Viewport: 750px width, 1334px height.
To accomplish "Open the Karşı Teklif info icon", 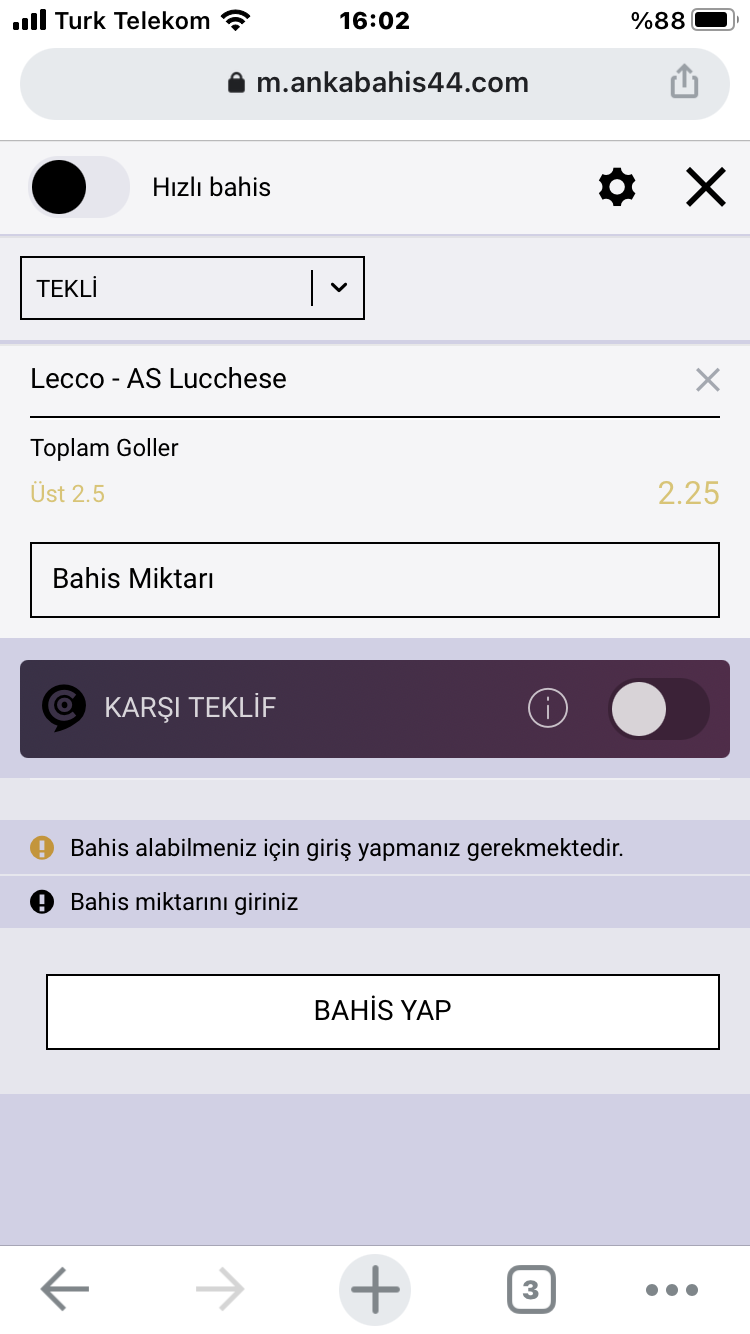I will click(x=547, y=708).
